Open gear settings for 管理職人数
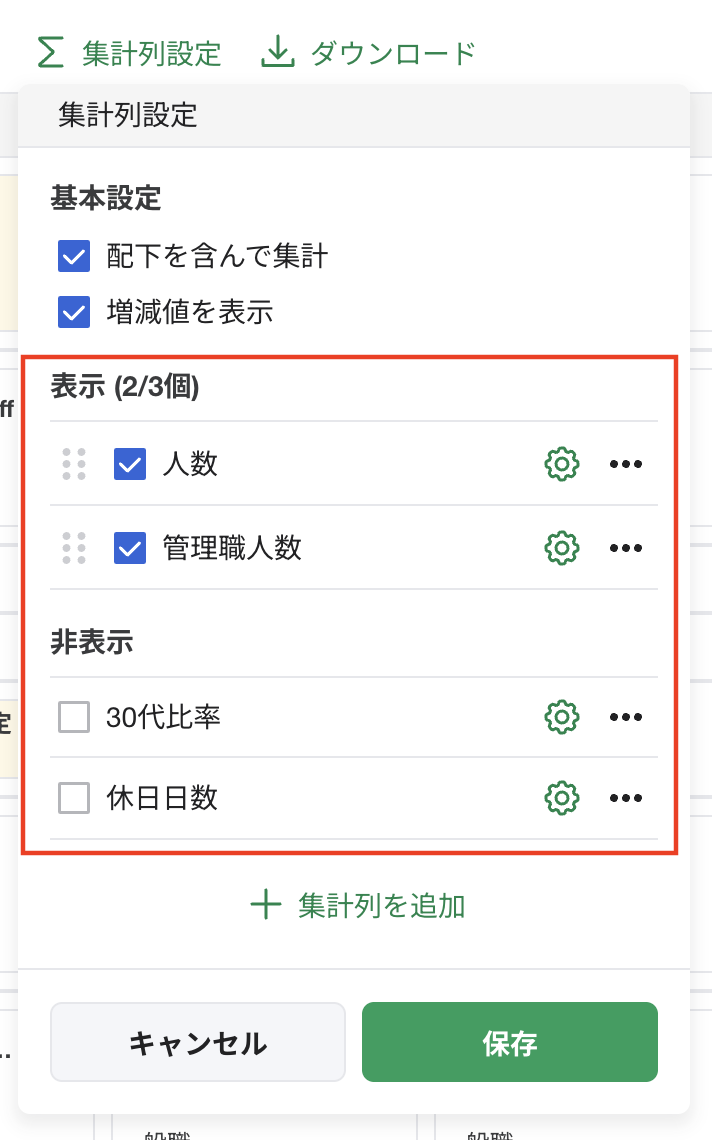Screen dimensions: 712x1140 pos(562,548)
